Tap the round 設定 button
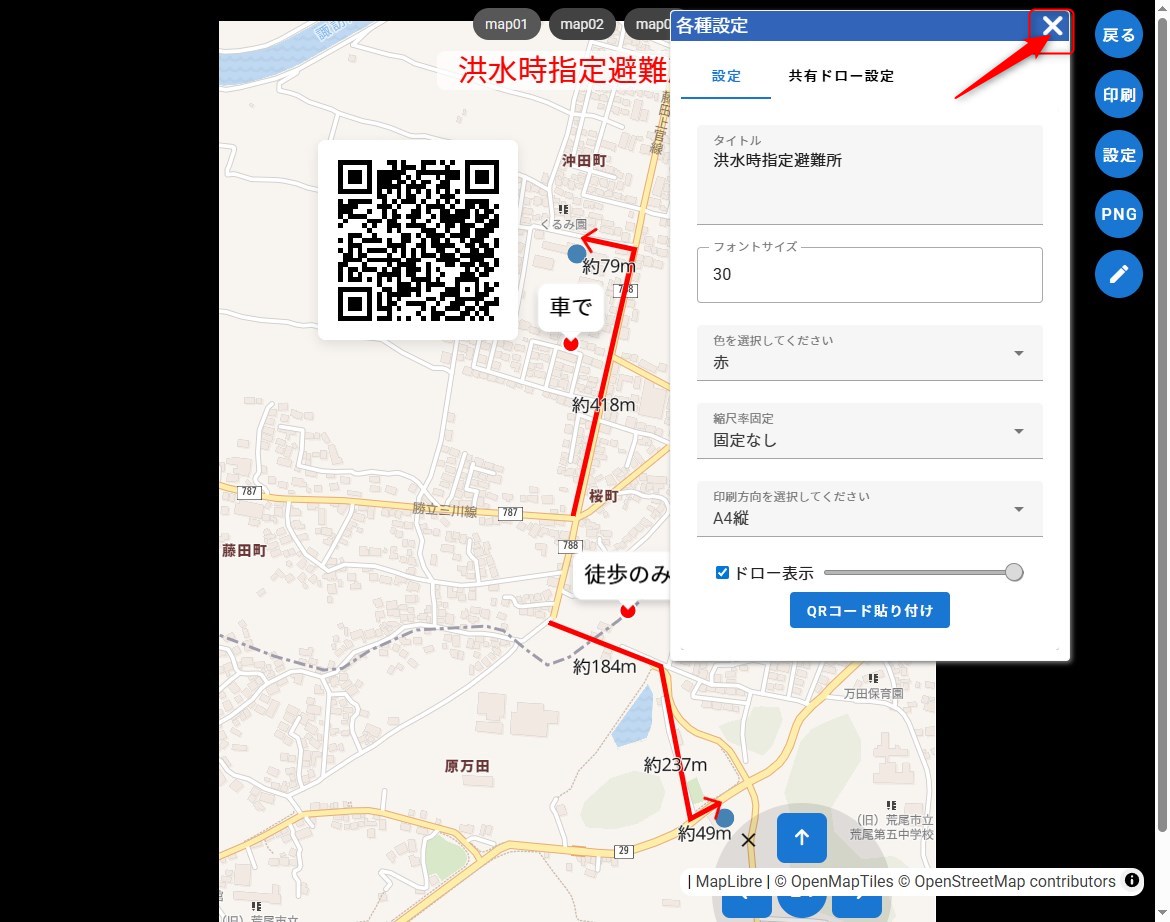Image resolution: width=1170 pixels, height=922 pixels. (x=1119, y=155)
